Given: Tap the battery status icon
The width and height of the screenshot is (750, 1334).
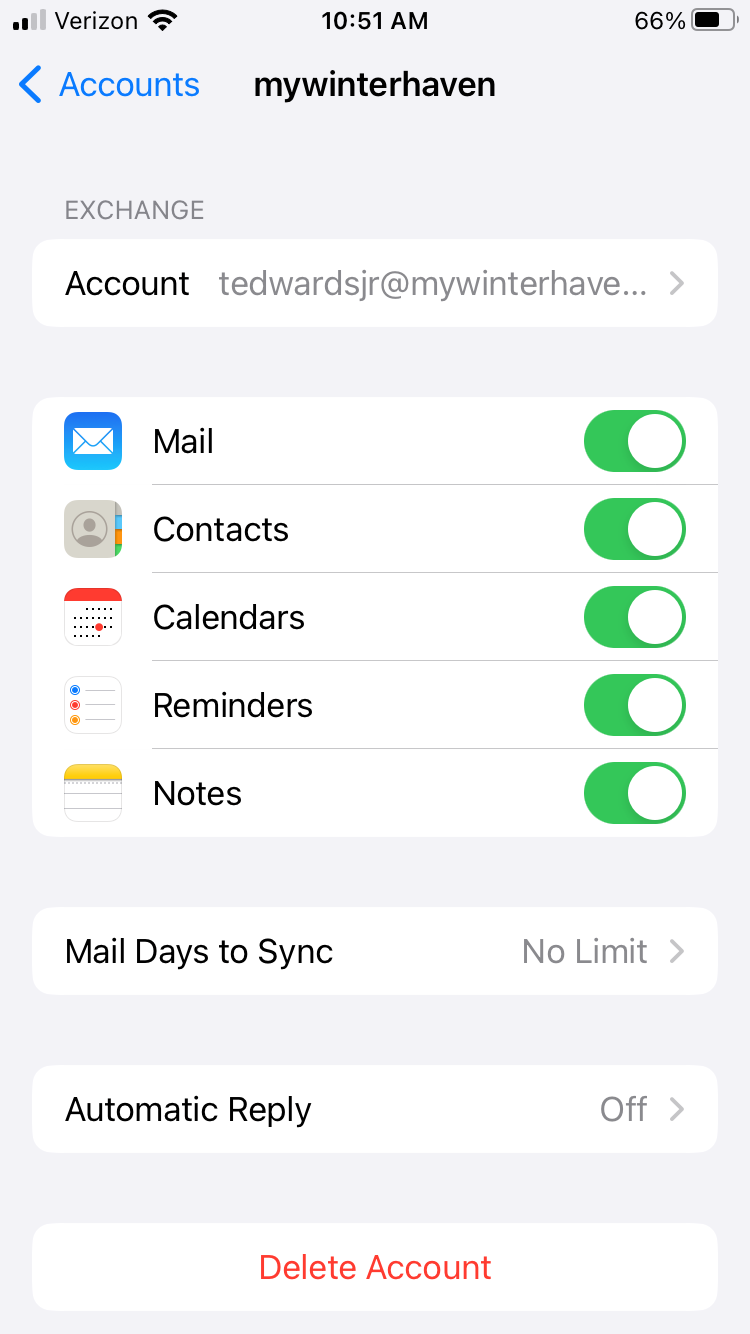Looking at the screenshot, I should (712, 18).
